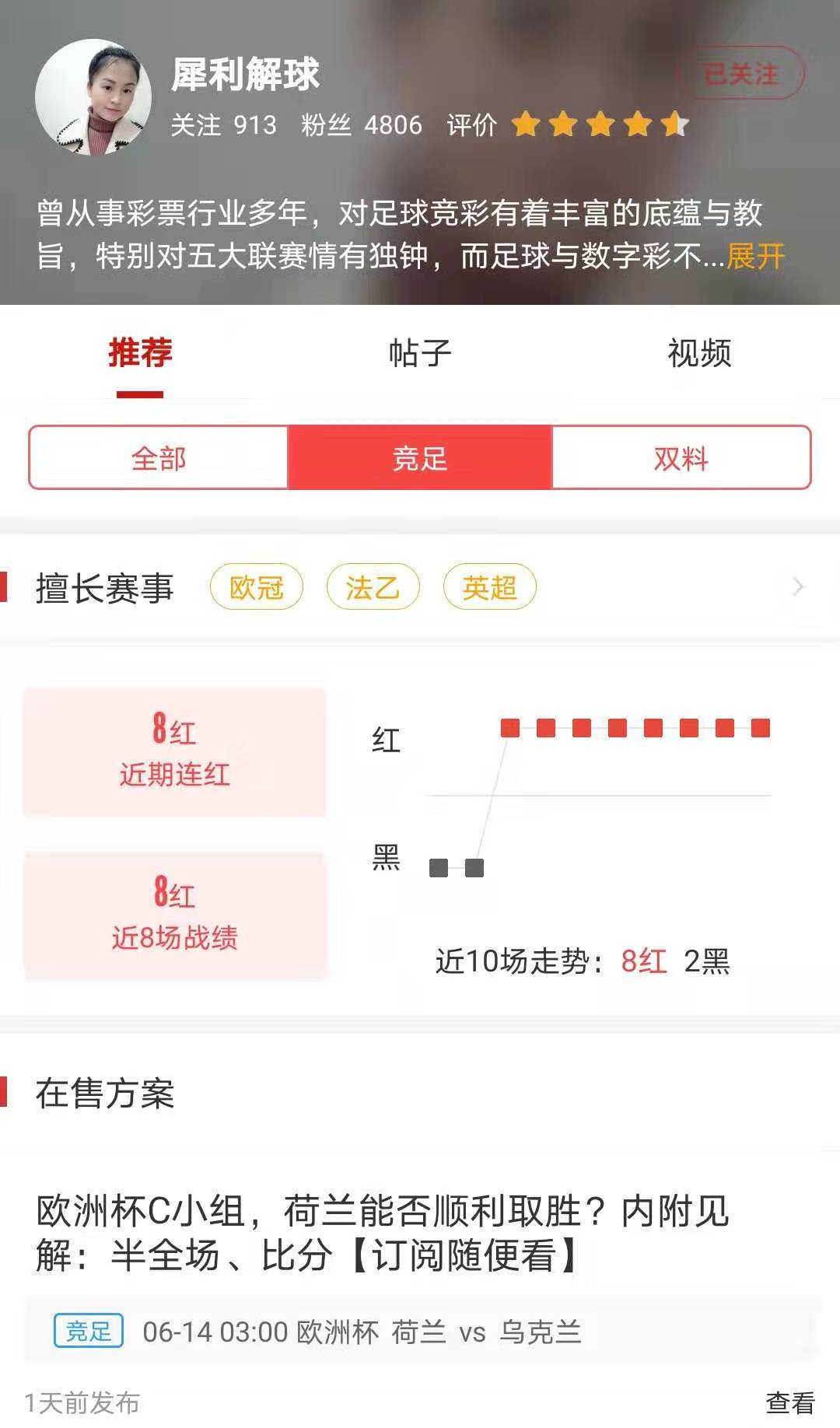The image size is (840, 1428).
Task: Open 犀利解球's profile avatar
Action: point(93,97)
